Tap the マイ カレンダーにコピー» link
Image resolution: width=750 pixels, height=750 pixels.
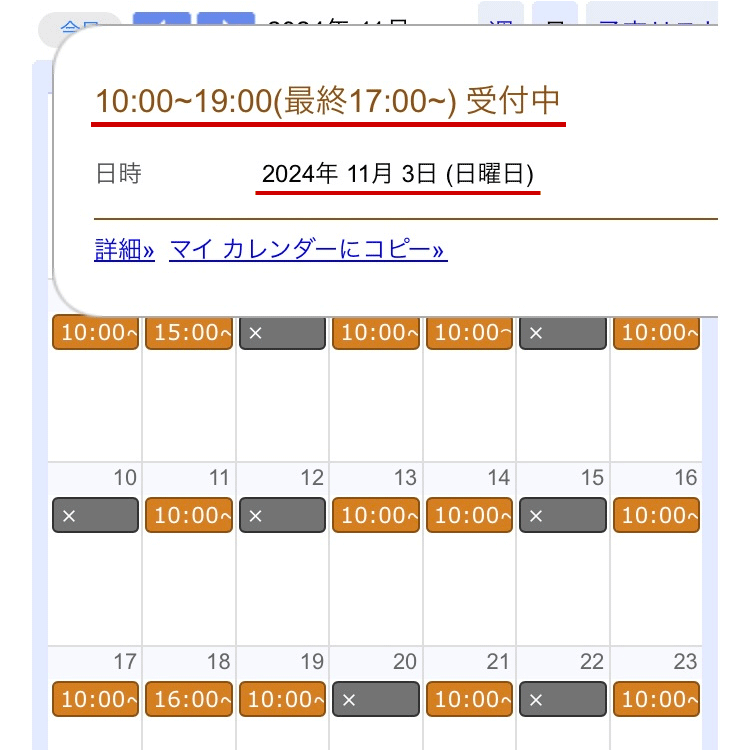coord(308,250)
